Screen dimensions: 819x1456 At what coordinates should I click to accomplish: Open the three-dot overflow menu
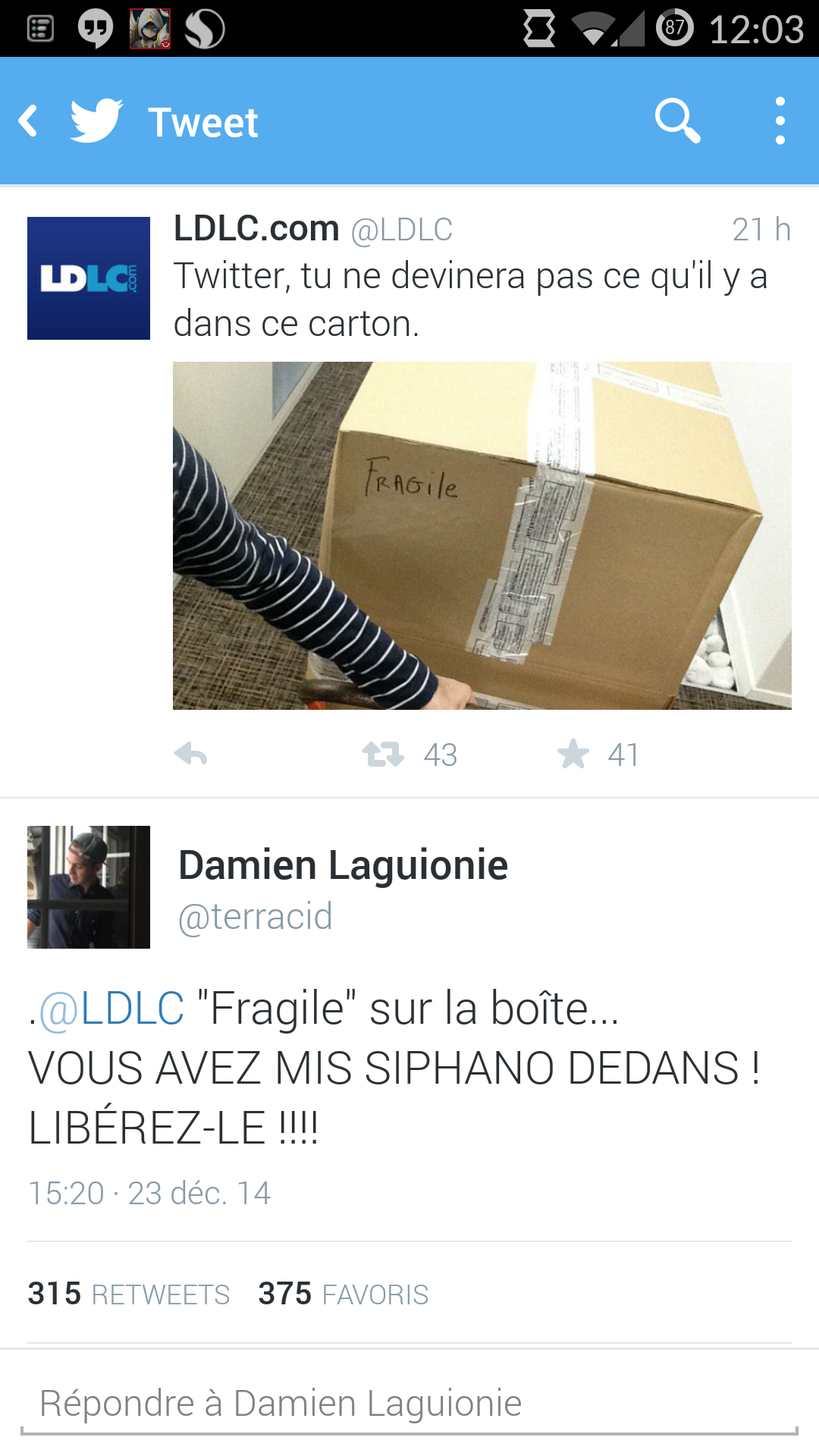coord(780,121)
